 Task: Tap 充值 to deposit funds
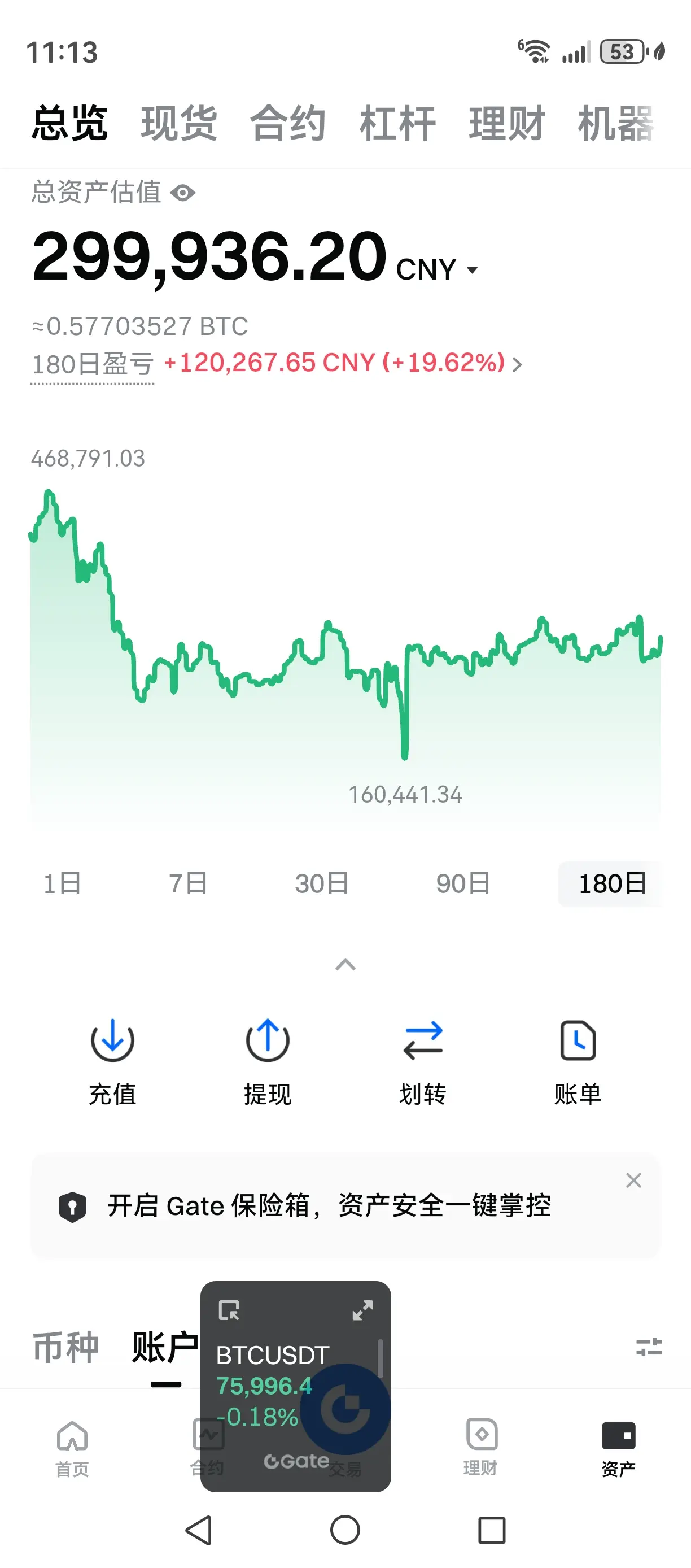(112, 1060)
